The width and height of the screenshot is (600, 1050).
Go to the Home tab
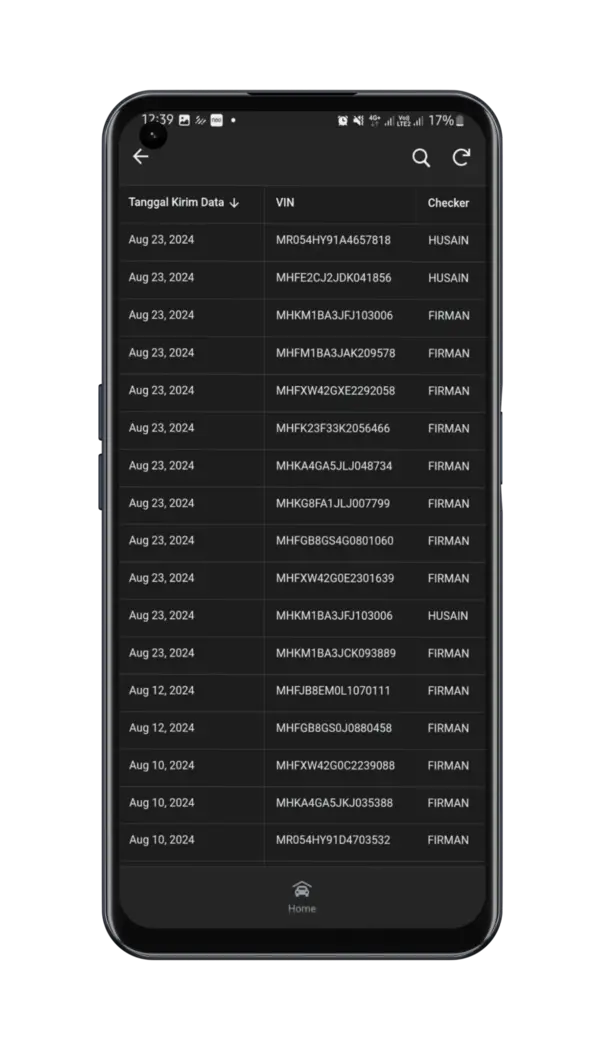[x=301, y=896]
